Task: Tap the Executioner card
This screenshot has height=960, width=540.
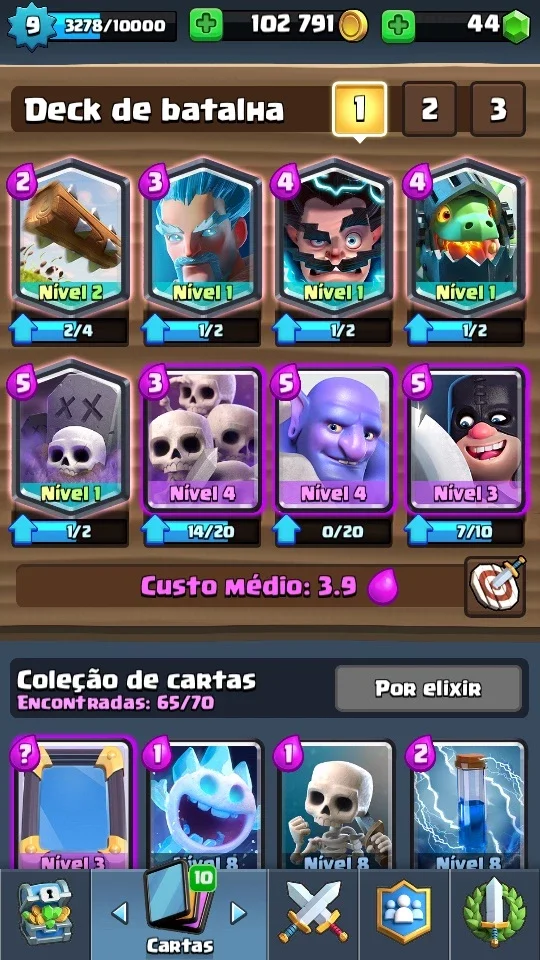Action: pyautogui.click(x=466, y=440)
